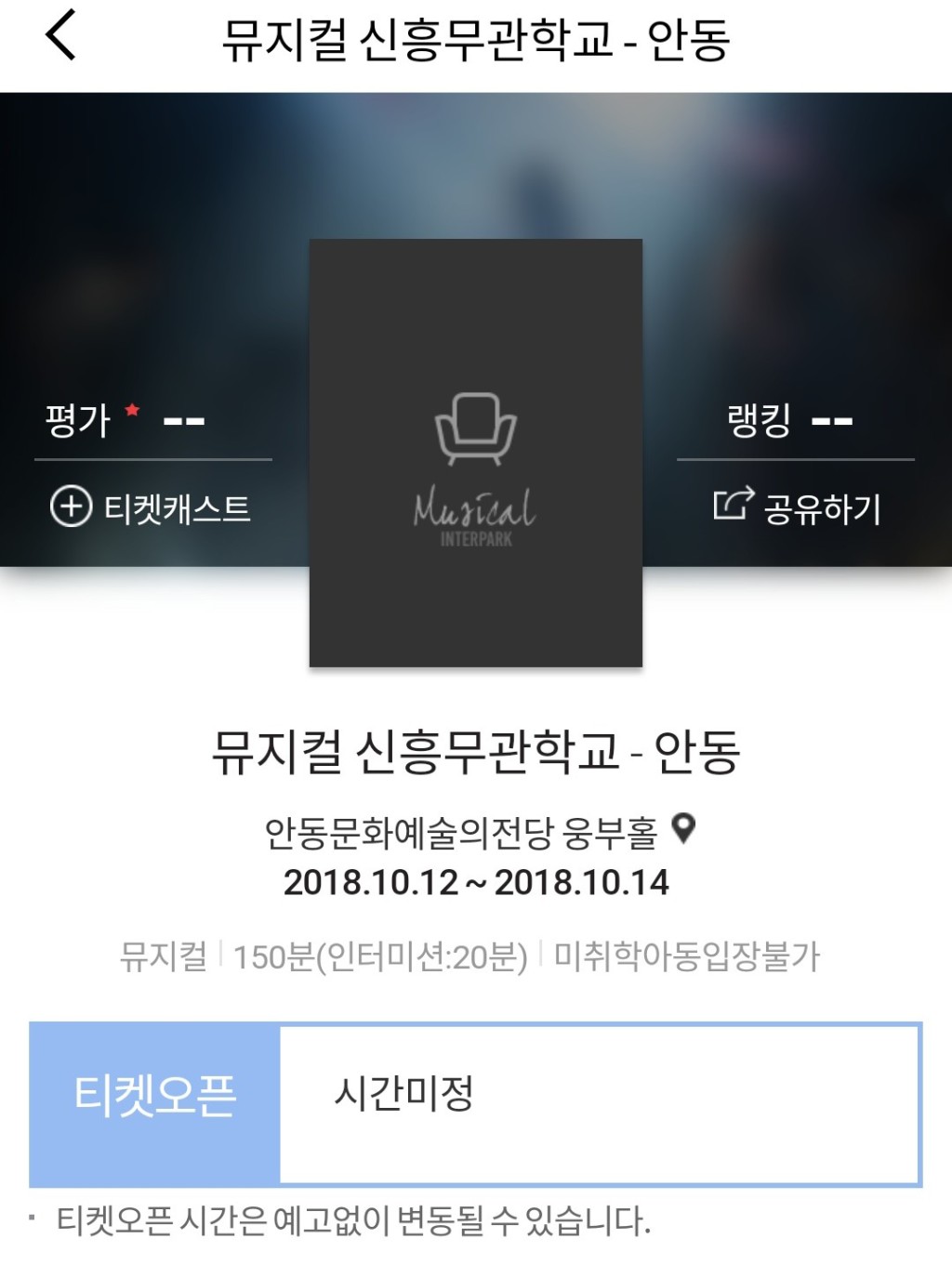The image size is (952, 1278).
Task: Share the musical via 공유하기
Action: point(797,507)
